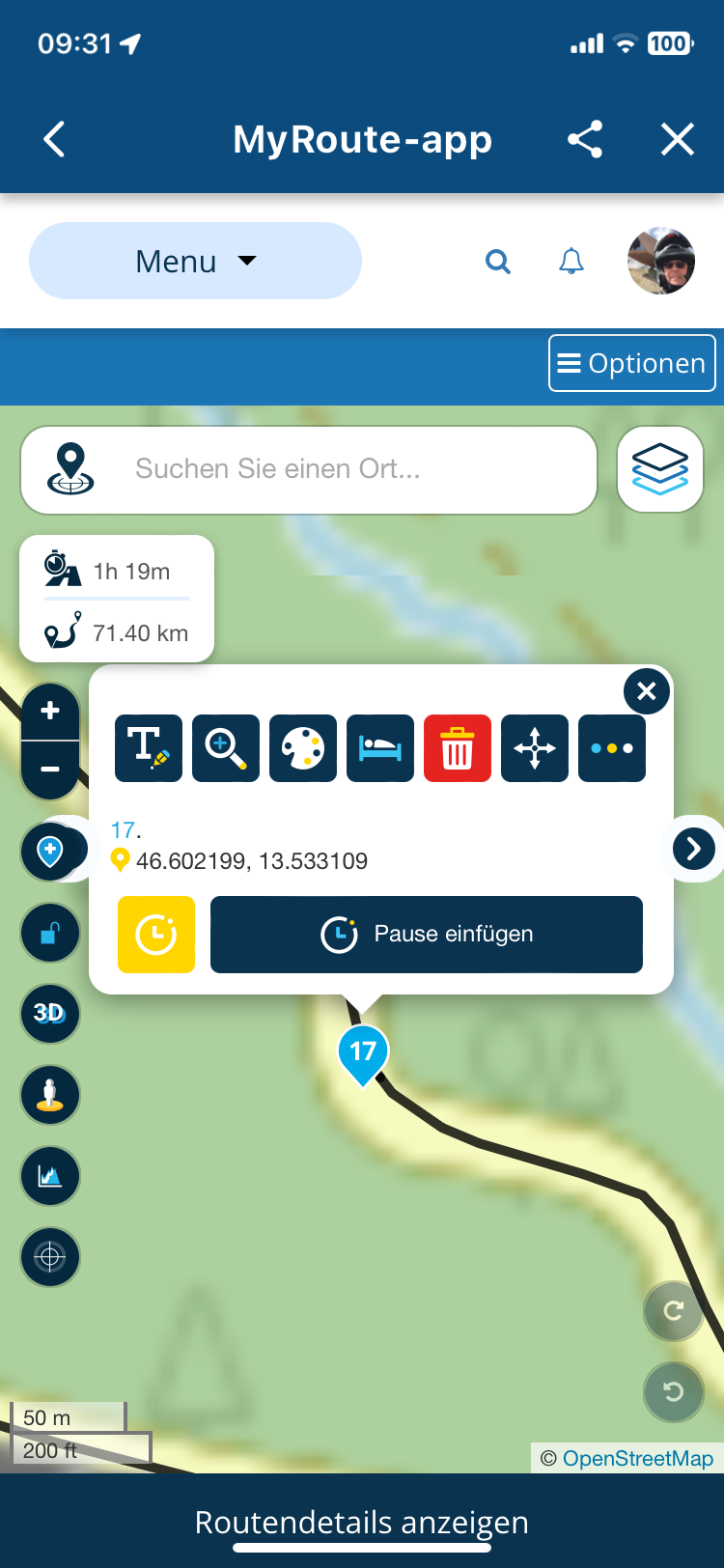Tap 'Pause einfügen' button
Image resolution: width=724 pixels, height=1568 pixels.
coord(427,935)
